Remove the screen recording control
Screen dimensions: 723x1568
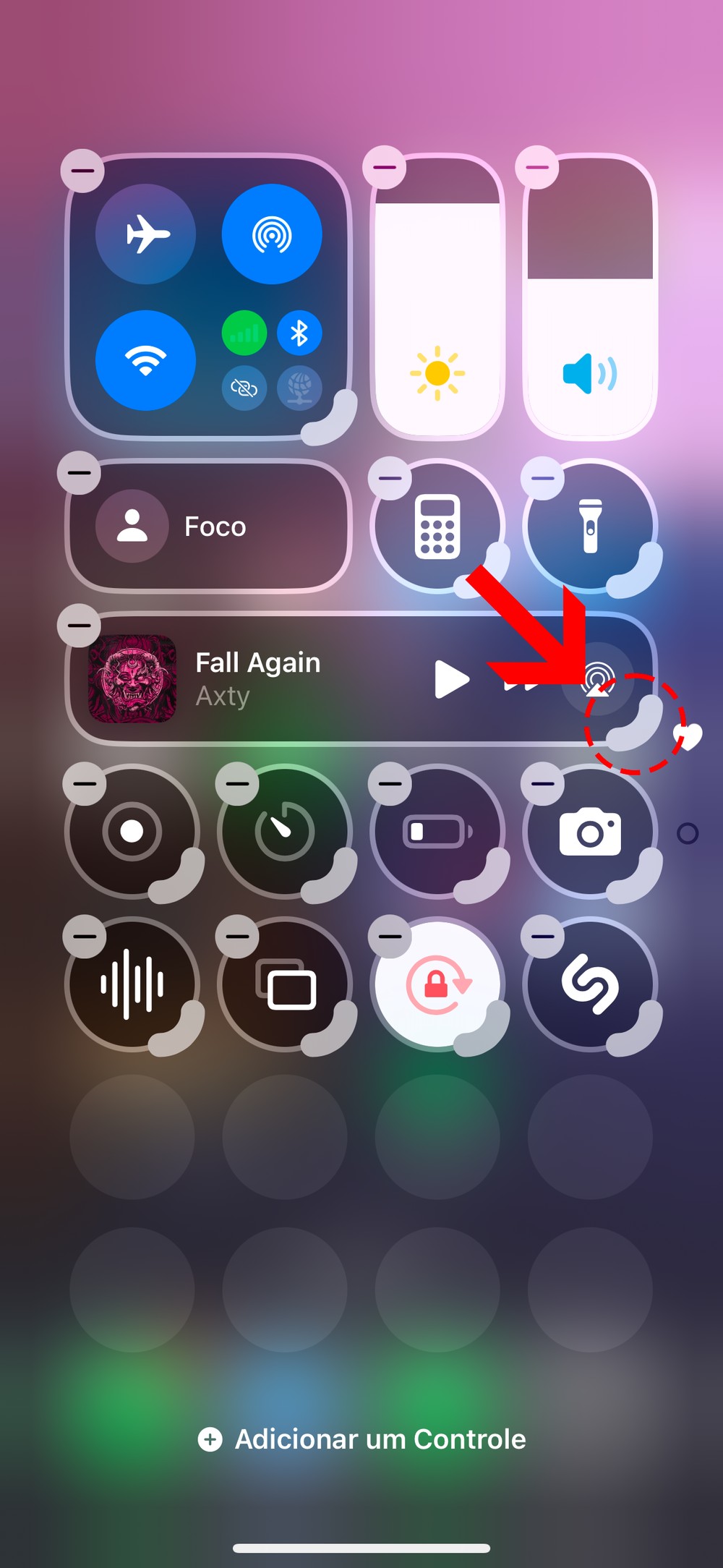(85, 784)
